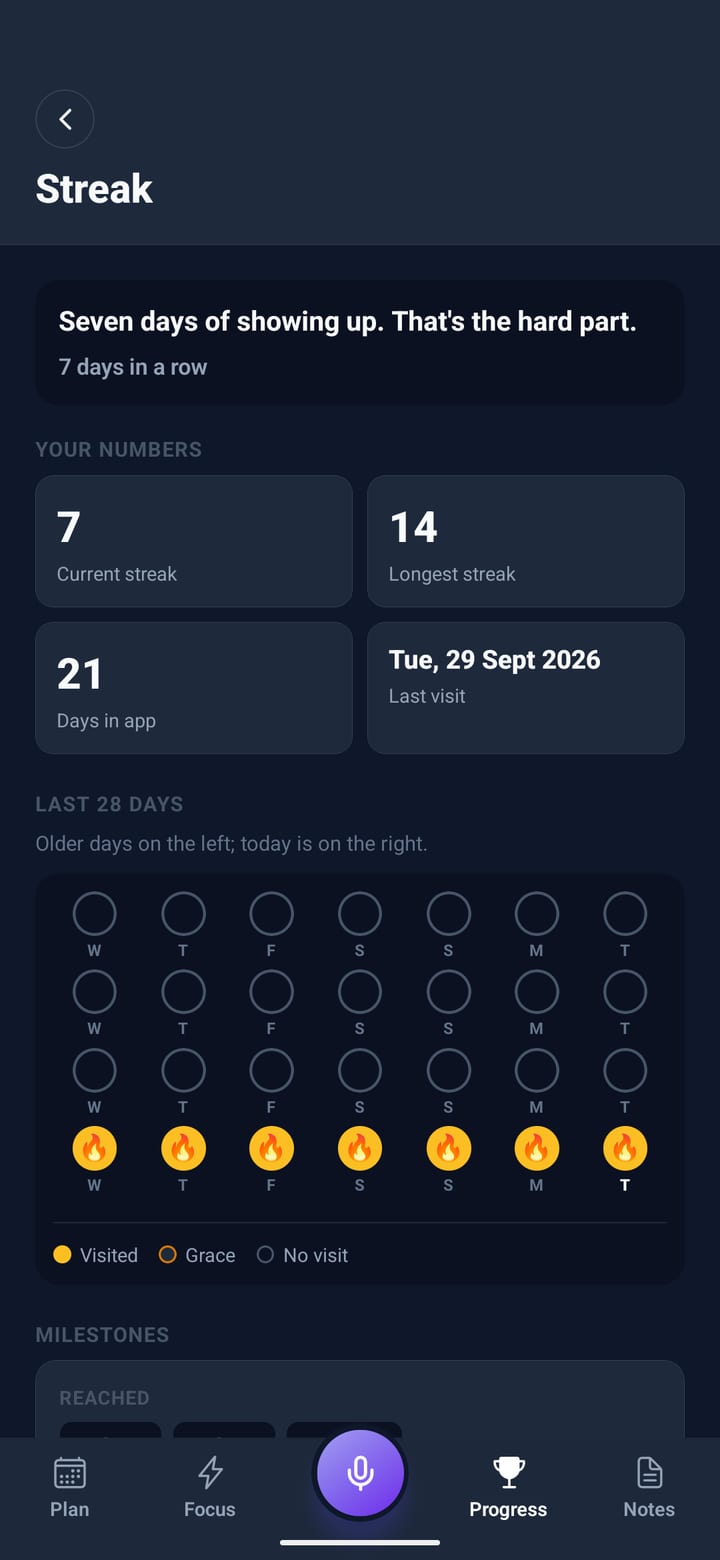Viewport: 720px width, 1560px height.
Task: Open the Focus tab
Action: click(210, 1489)
